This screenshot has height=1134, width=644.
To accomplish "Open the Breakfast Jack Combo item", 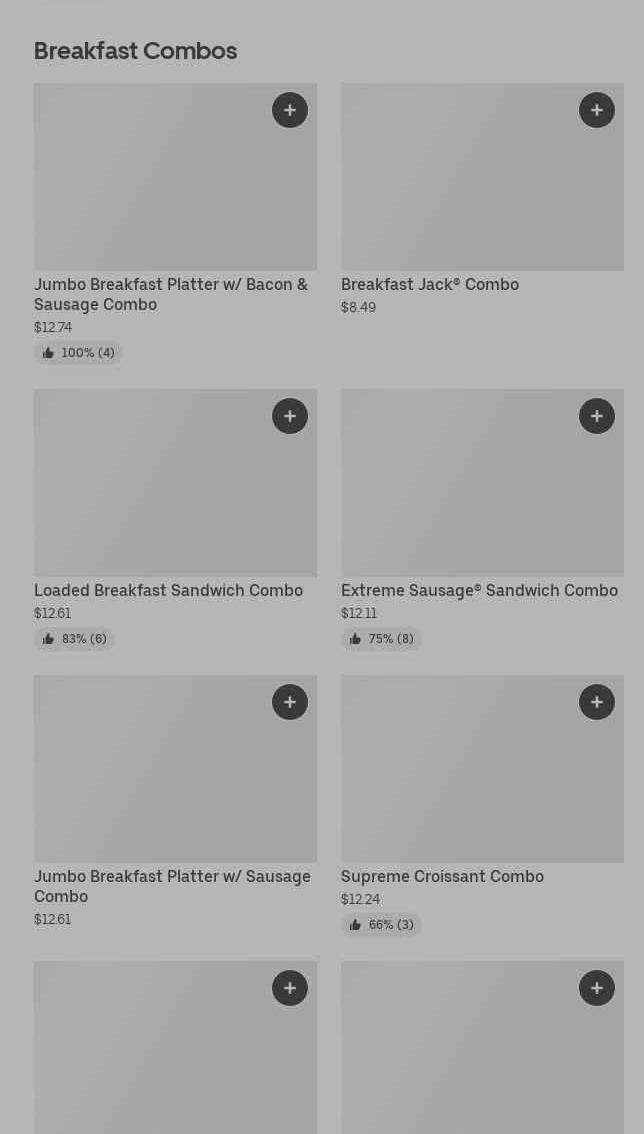I will 470,190.
